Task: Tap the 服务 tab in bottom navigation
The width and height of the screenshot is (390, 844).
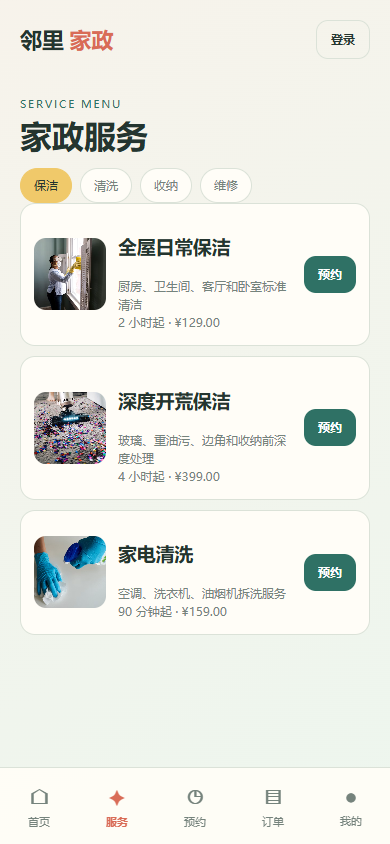Action: coord(117,807)
